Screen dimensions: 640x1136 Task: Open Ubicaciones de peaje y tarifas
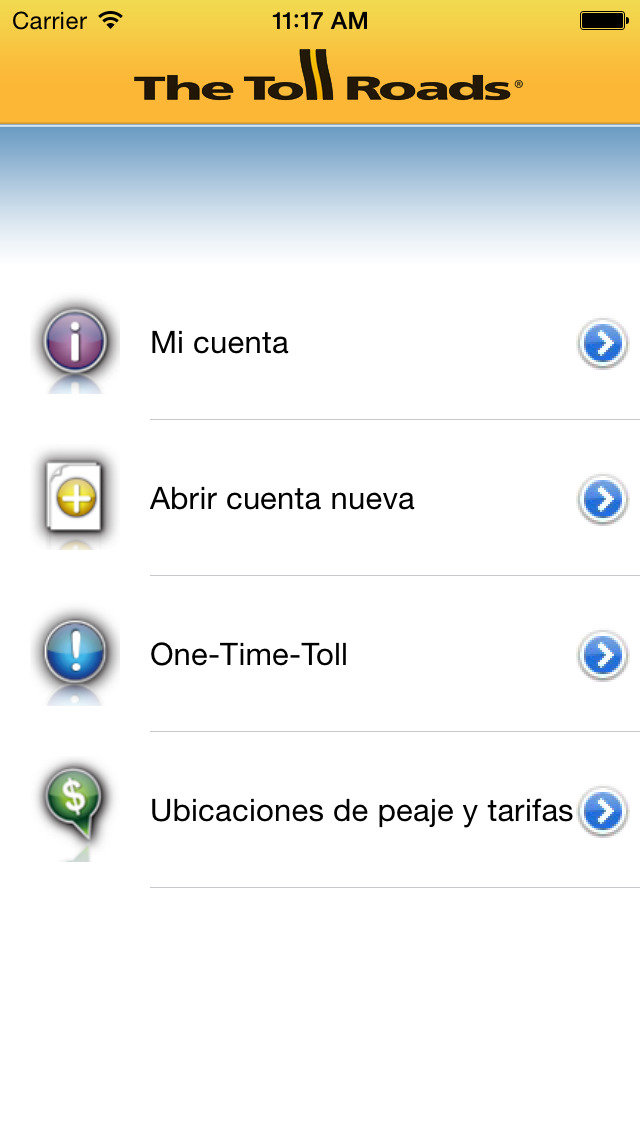[x=320, y=810]
